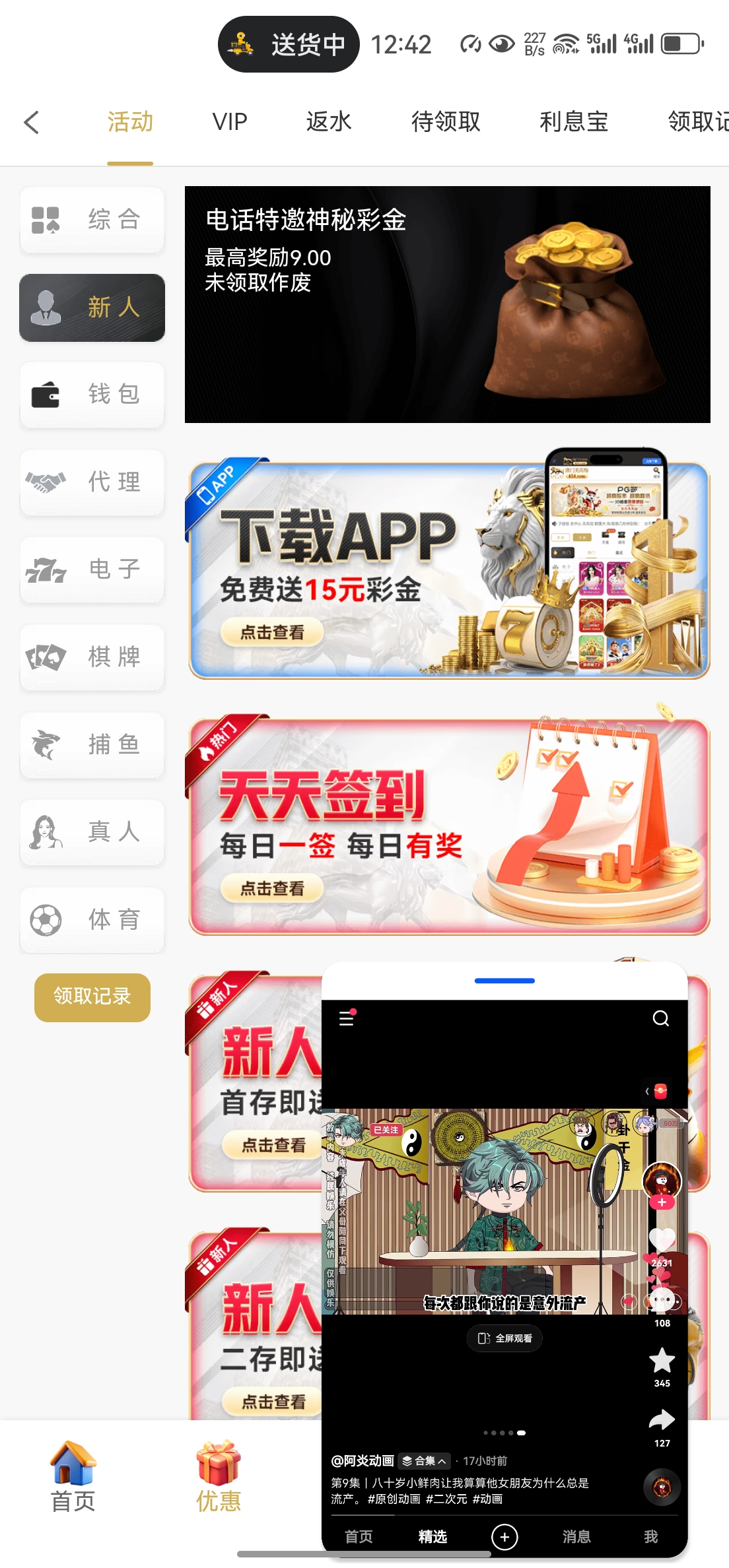
Task: Switch to the 返水 tab
Action: [x=328, y=122]
